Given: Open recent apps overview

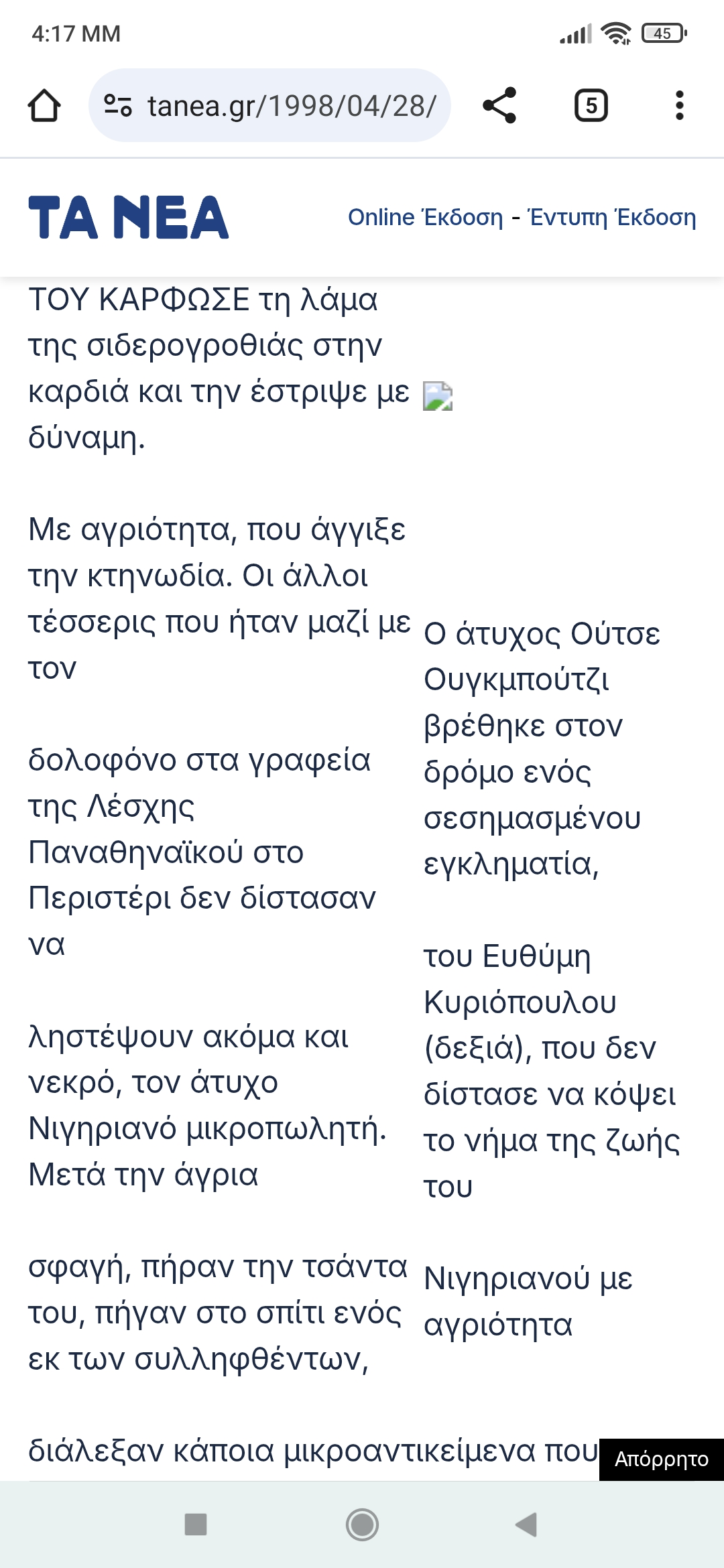Looking at the screenshot, I should point(196,1524).
